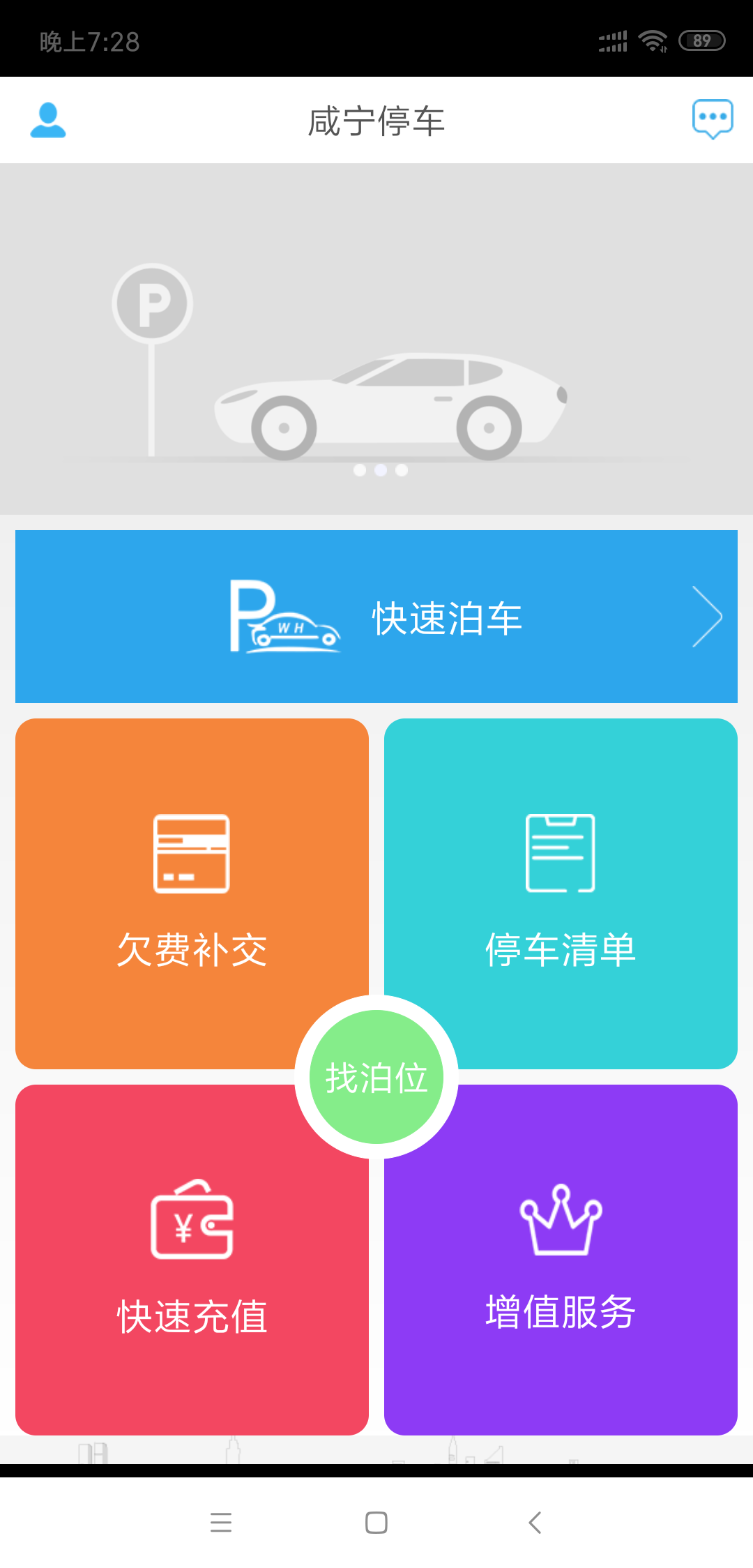Select the bank card icon on 欠费补交 tile

(190, 853)
